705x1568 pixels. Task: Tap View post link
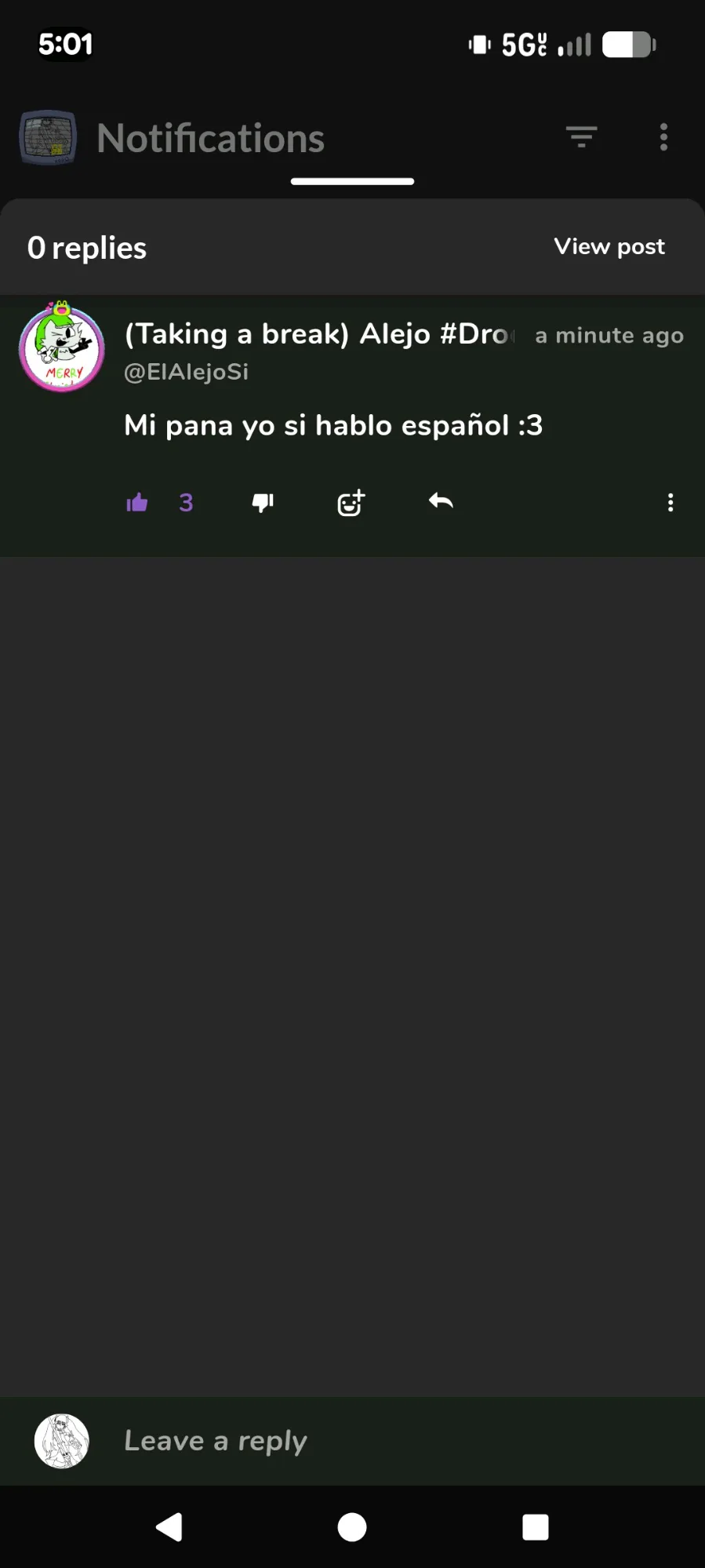pyautogui.click(x=609, y=246)
